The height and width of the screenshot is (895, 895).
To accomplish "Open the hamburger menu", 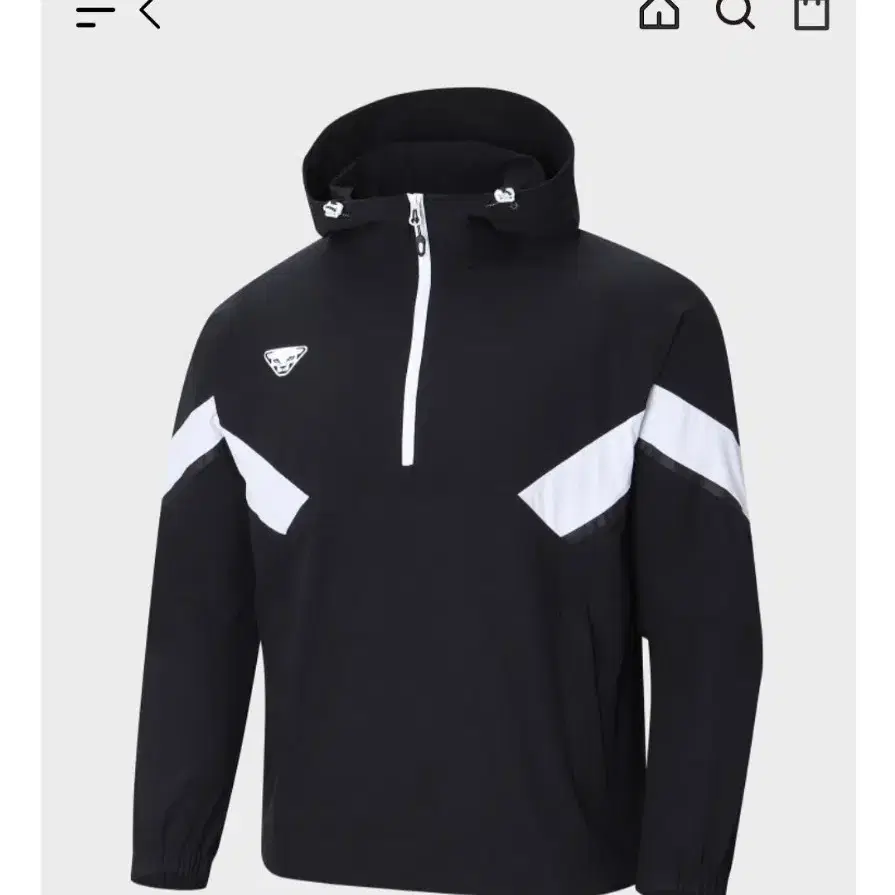I will point(95,15).
